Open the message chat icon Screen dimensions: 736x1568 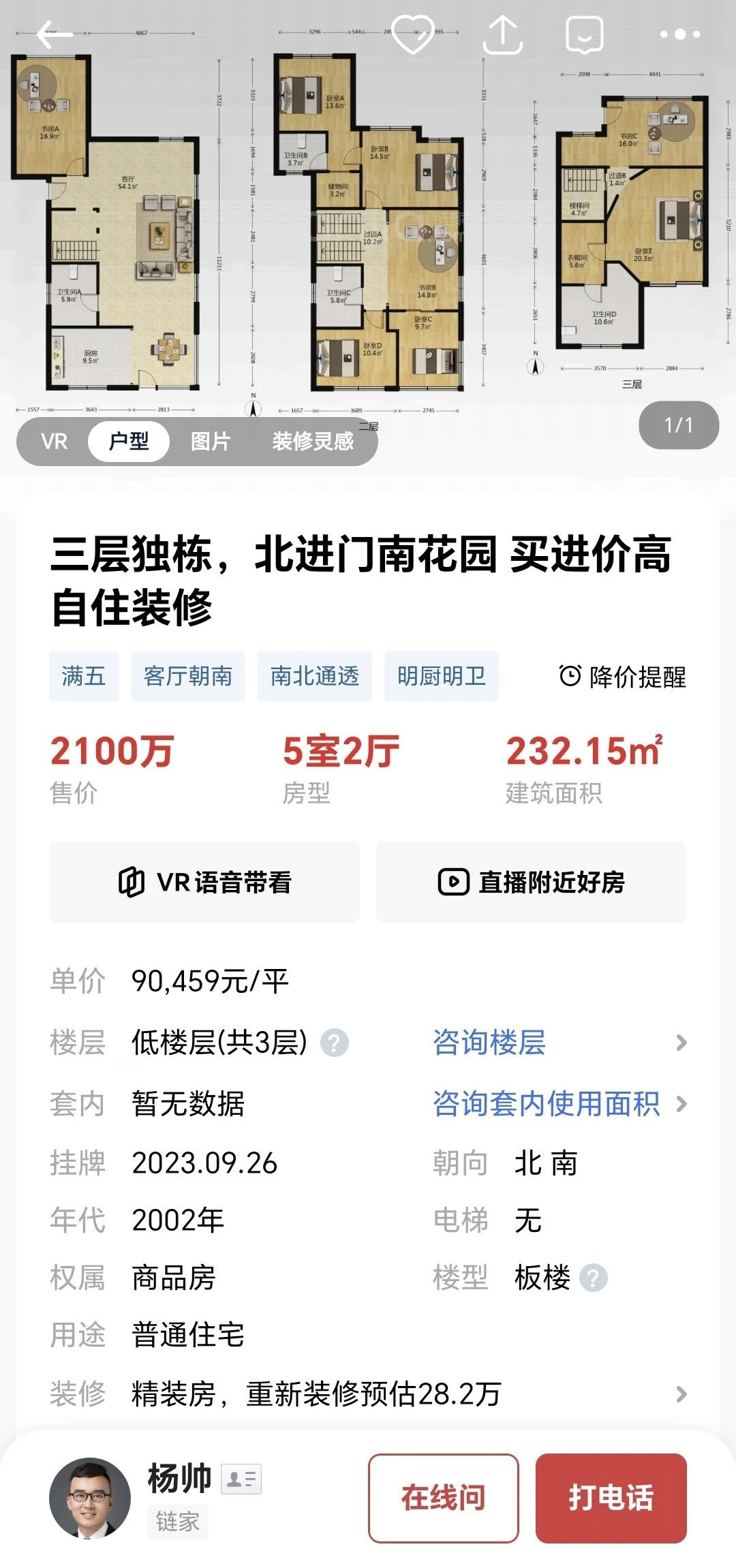point(585,34)
